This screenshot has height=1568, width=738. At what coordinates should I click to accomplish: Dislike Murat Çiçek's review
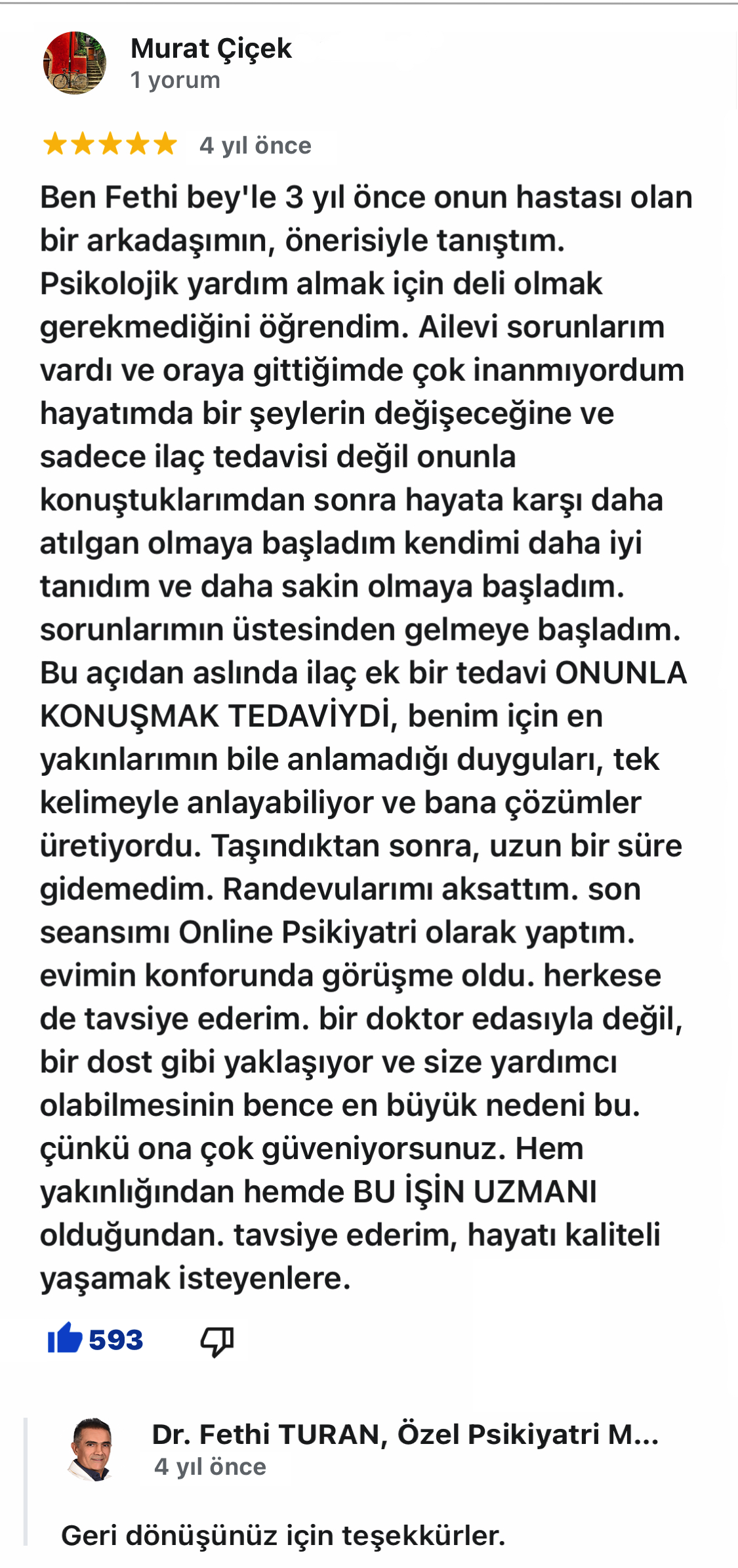tap(217, 1342)
